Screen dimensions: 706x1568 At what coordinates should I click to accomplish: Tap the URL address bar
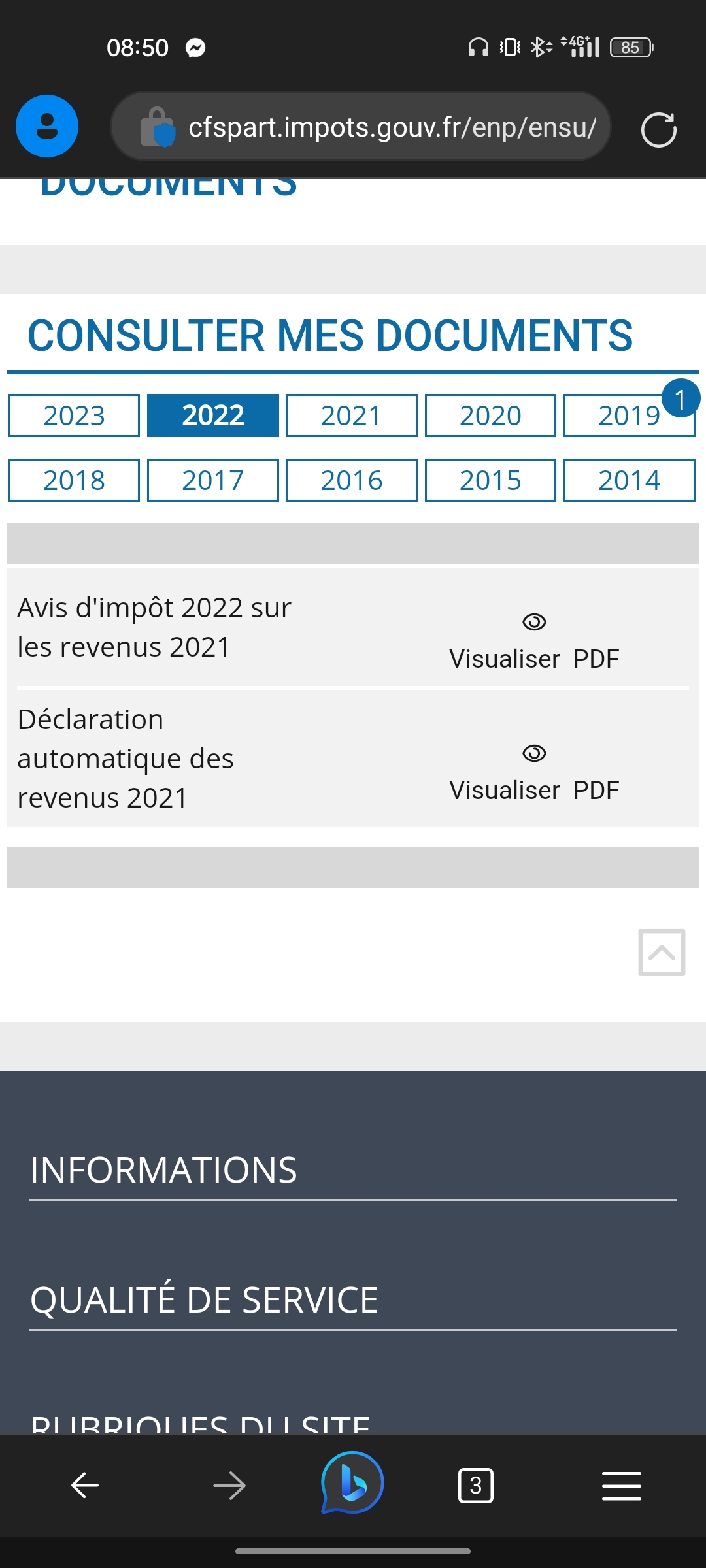pyautogui.click(x=361, y=126)
